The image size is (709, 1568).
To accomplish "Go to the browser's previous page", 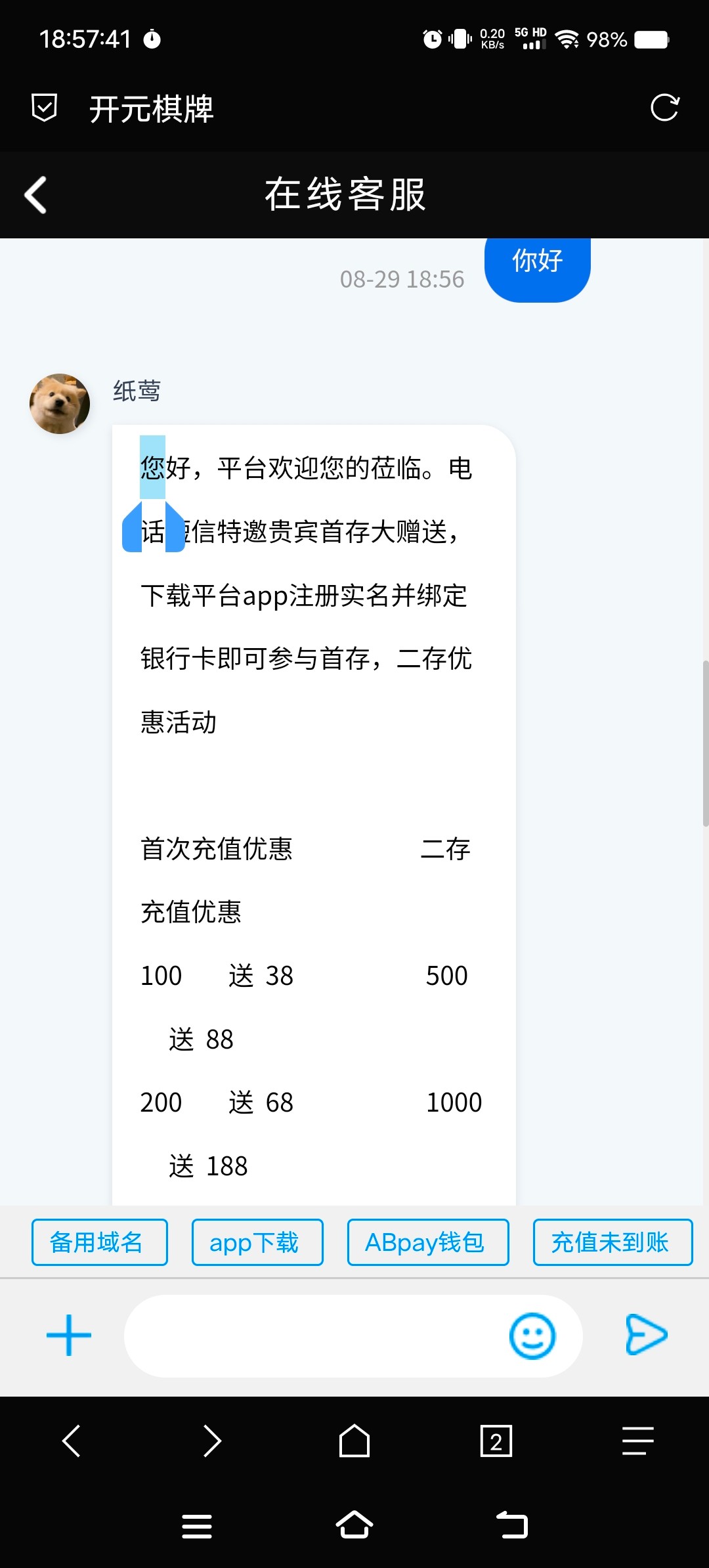I will click(71, 1441).
